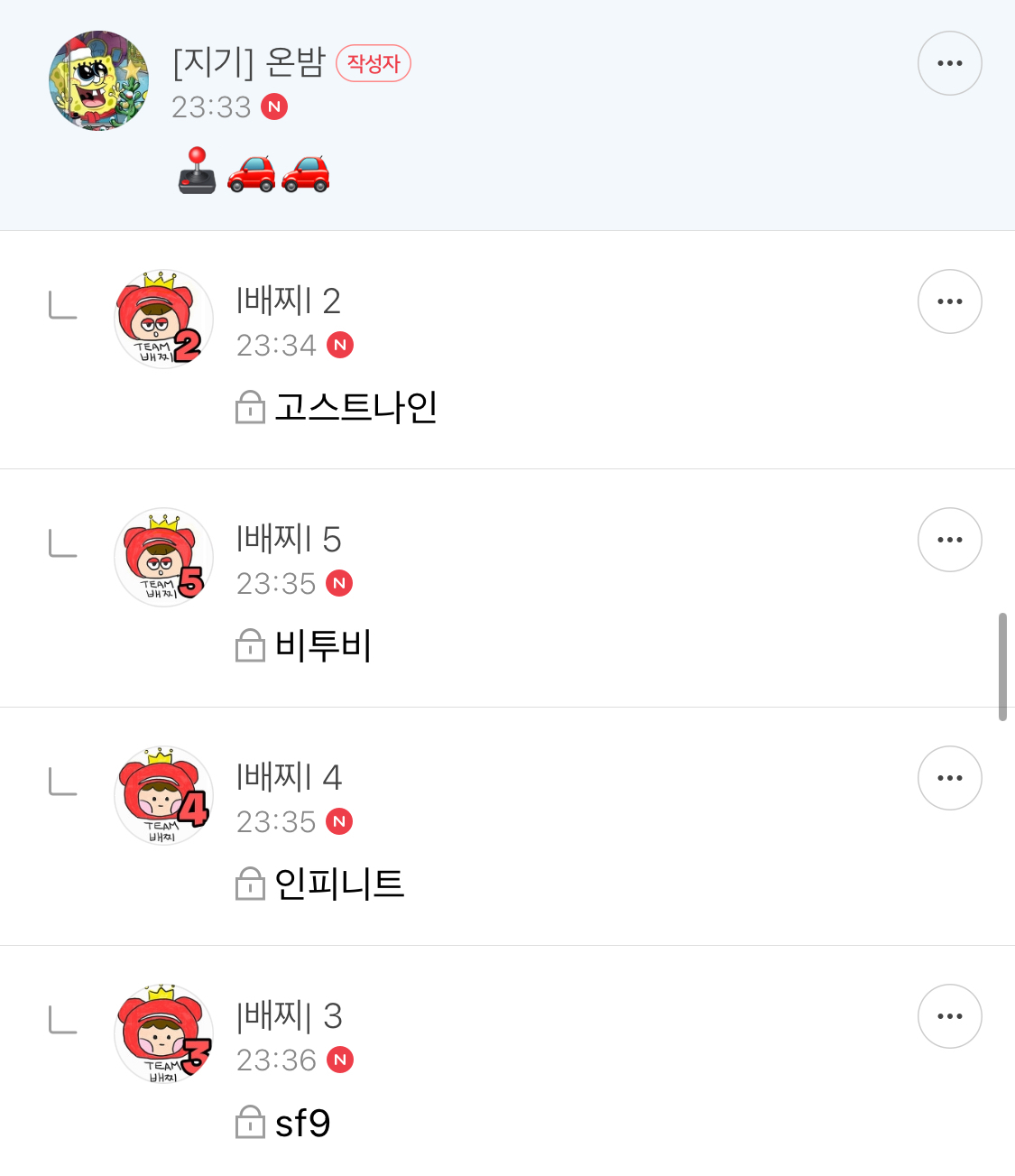
Task: Open the options menu on the sf9 reply
Action: (x=949, y=1015)
